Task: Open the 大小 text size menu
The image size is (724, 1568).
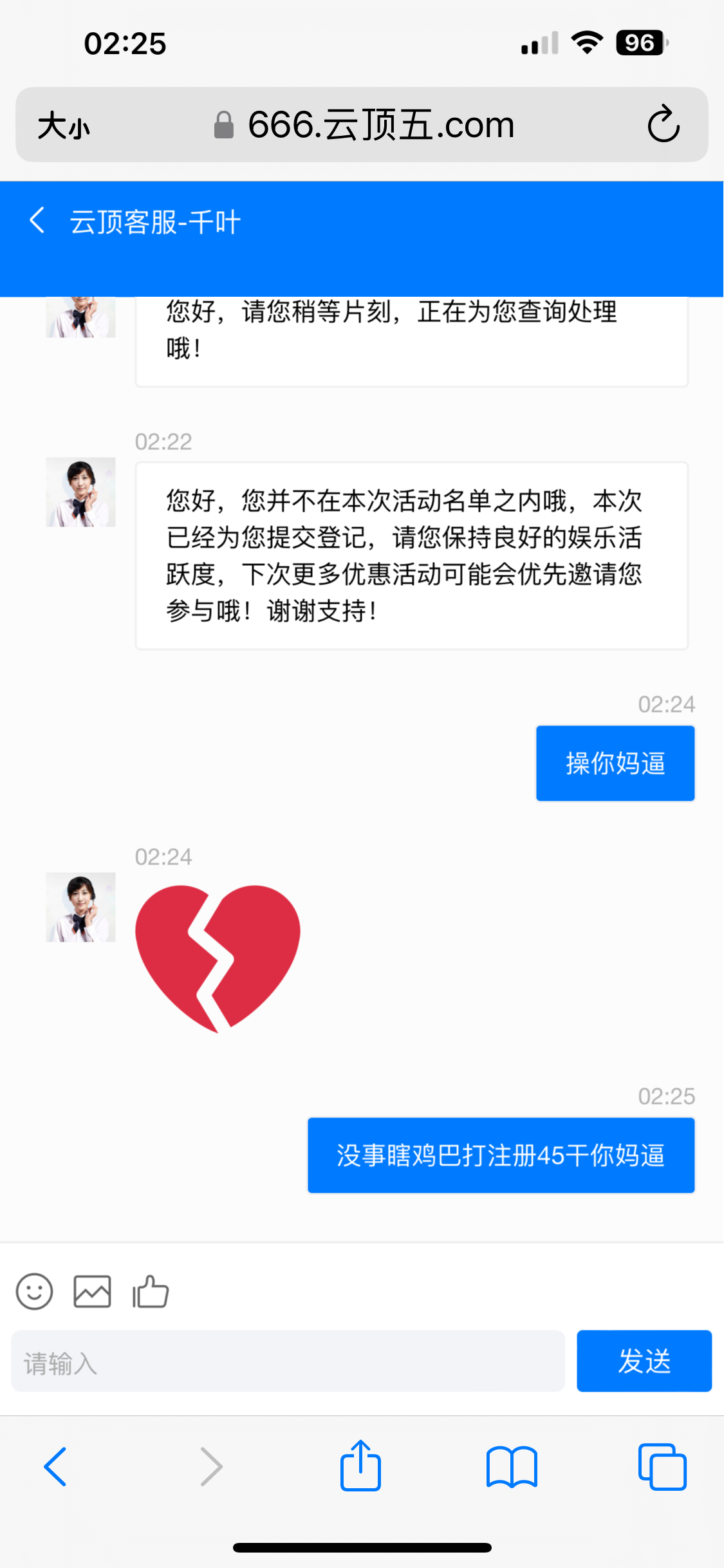Action: (63, 125)
